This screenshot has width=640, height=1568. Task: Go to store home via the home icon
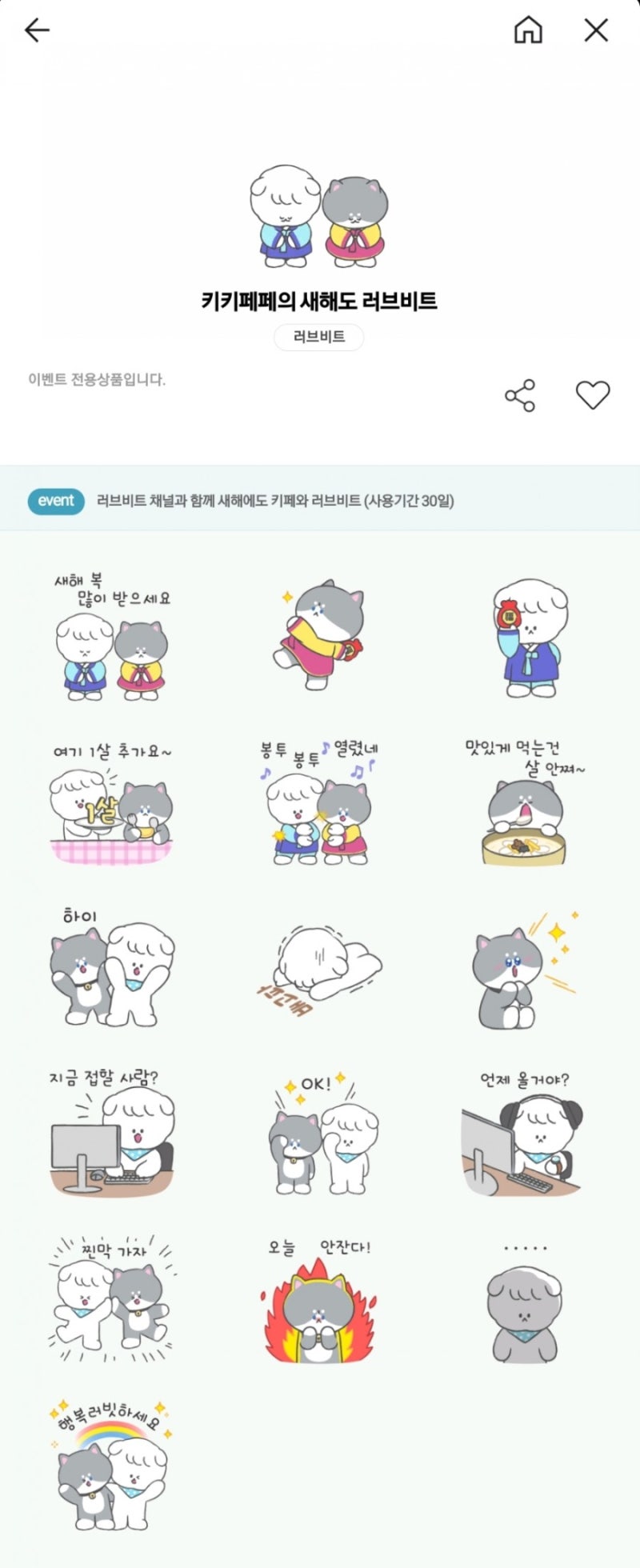[x=528, y=30]
